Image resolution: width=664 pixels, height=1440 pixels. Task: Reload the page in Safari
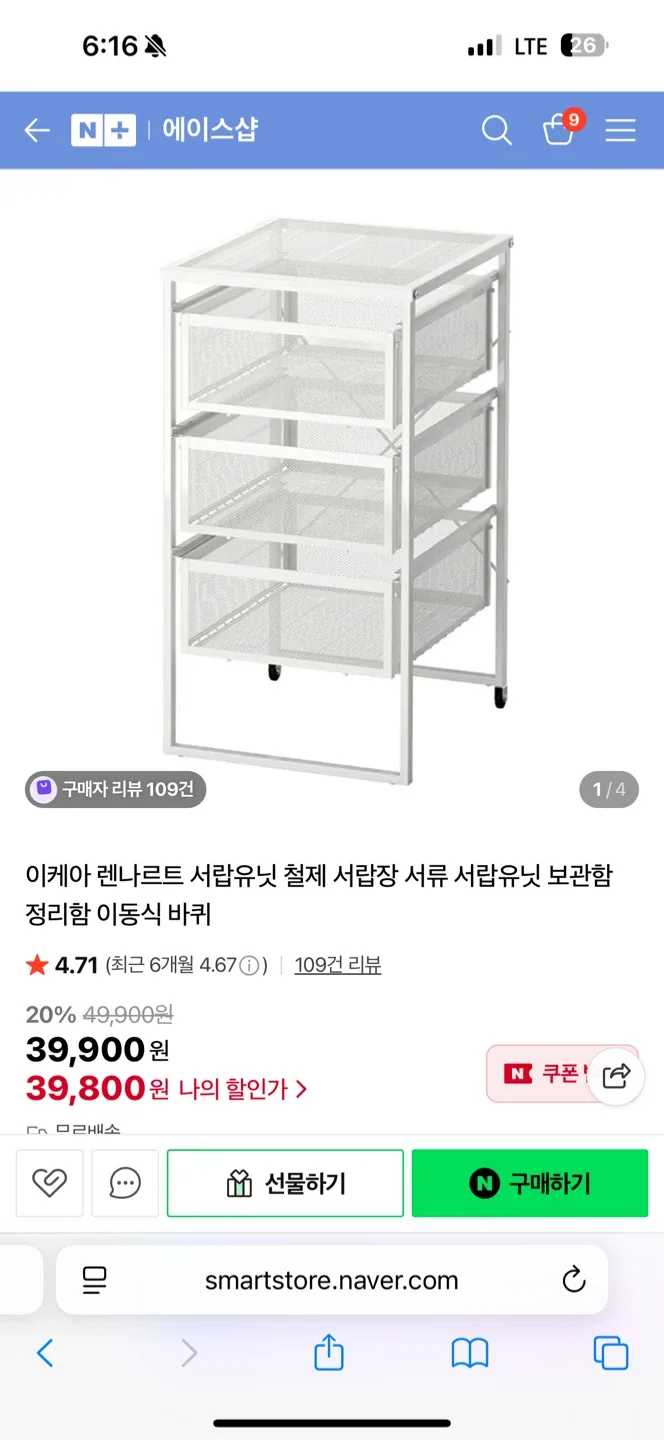point(573,1280)
